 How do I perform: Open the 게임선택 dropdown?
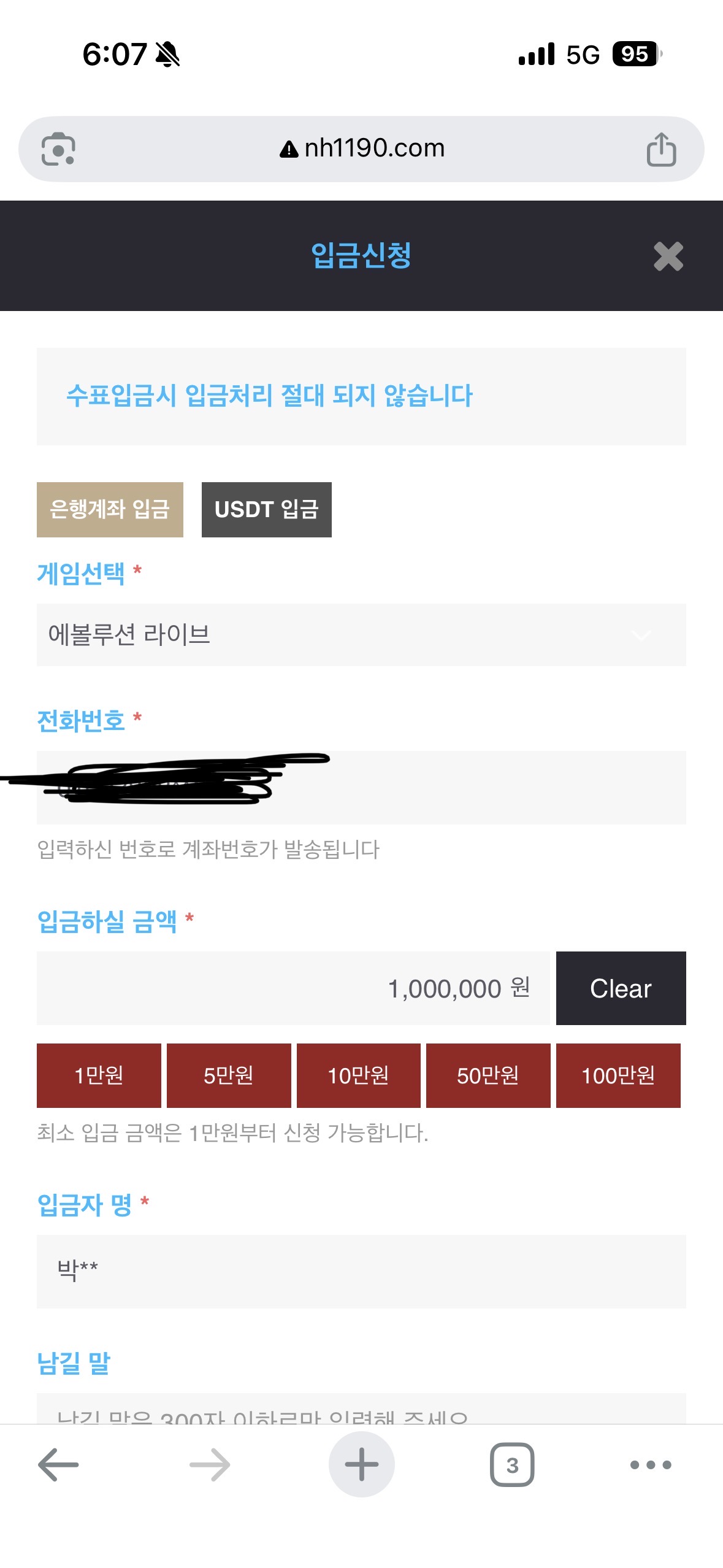(x=361, y=635)
